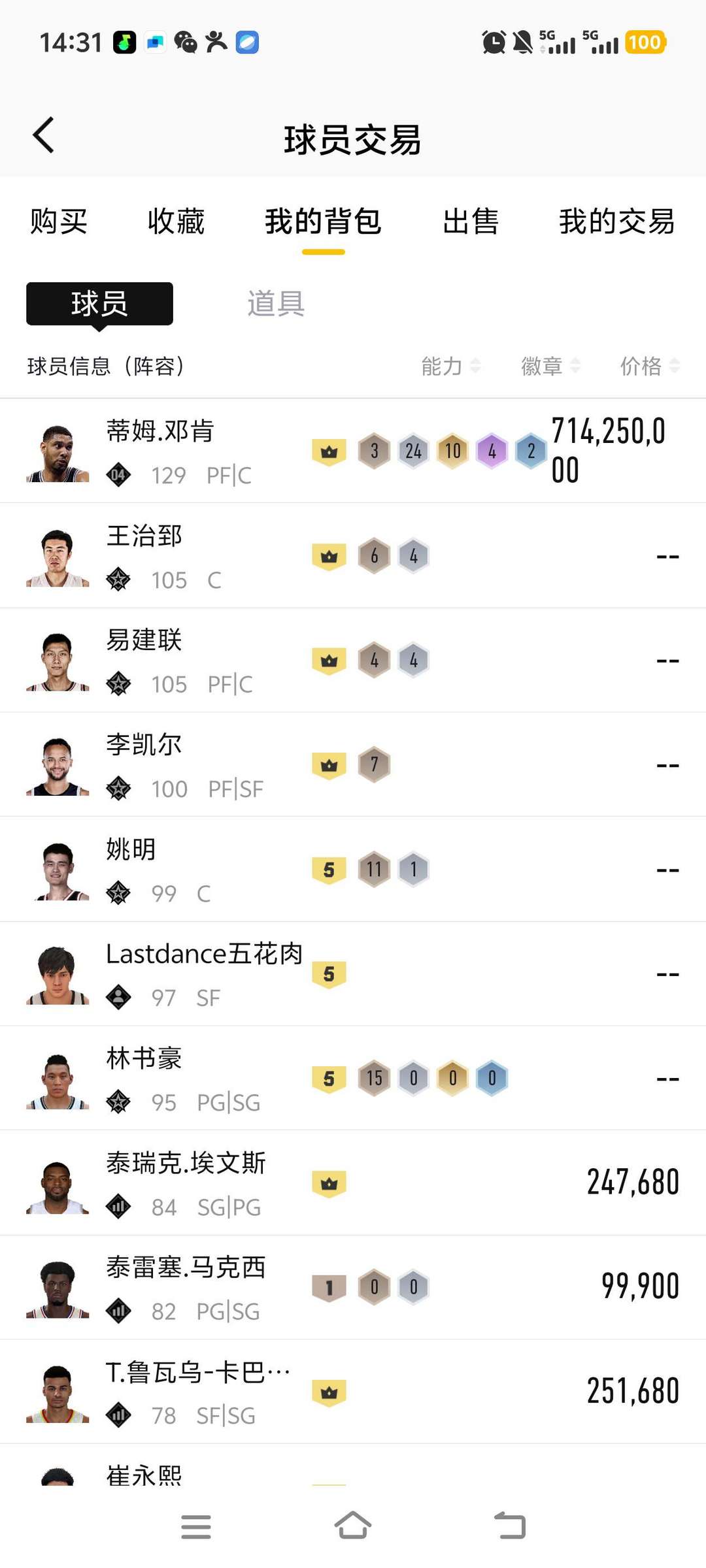Switch to the 购买 tab
The height and width of the screenshot is (1568, 706).
[x=59, y=221]
